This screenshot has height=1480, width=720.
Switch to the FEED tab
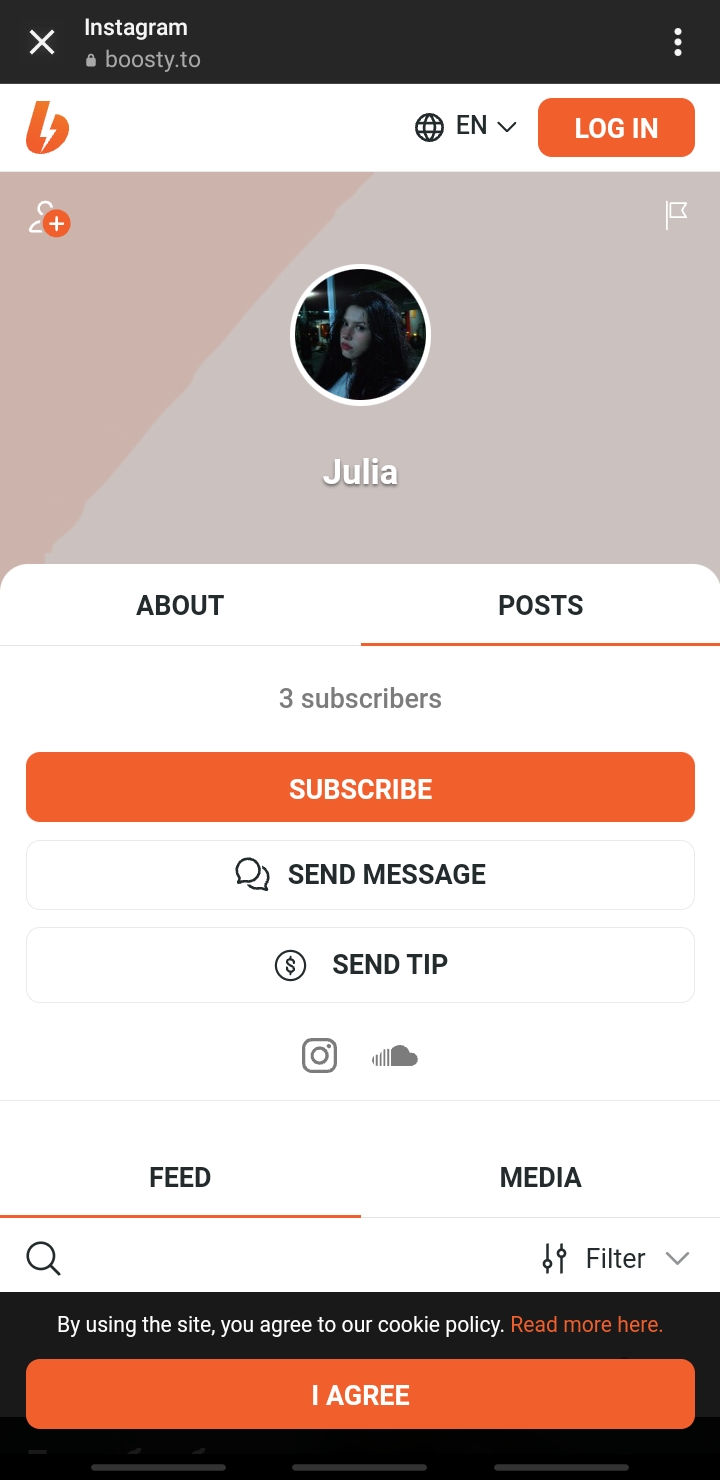coord(180,1177)
